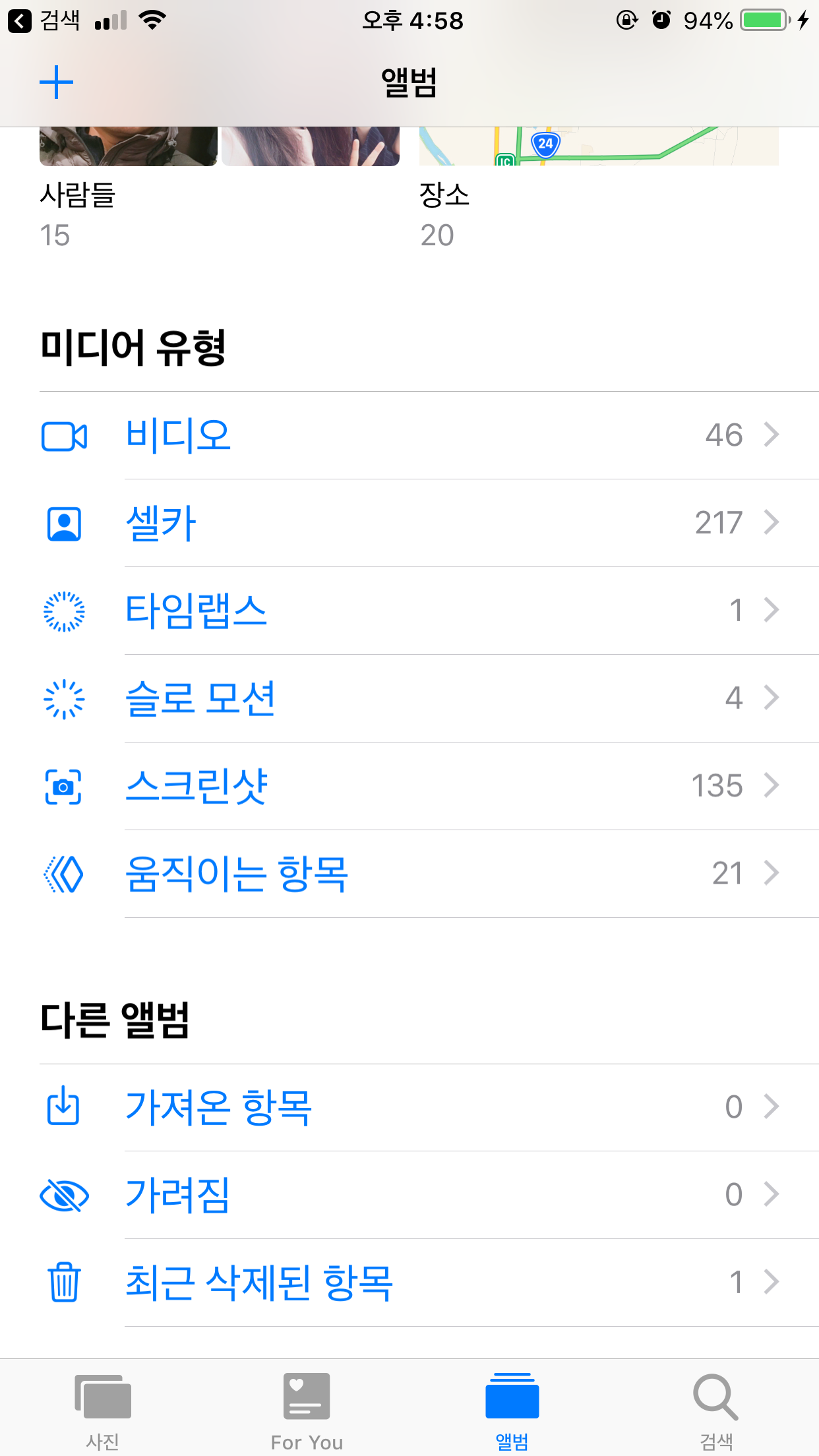Open 타임랩스 via its time-lapse icon

(64, 611)
